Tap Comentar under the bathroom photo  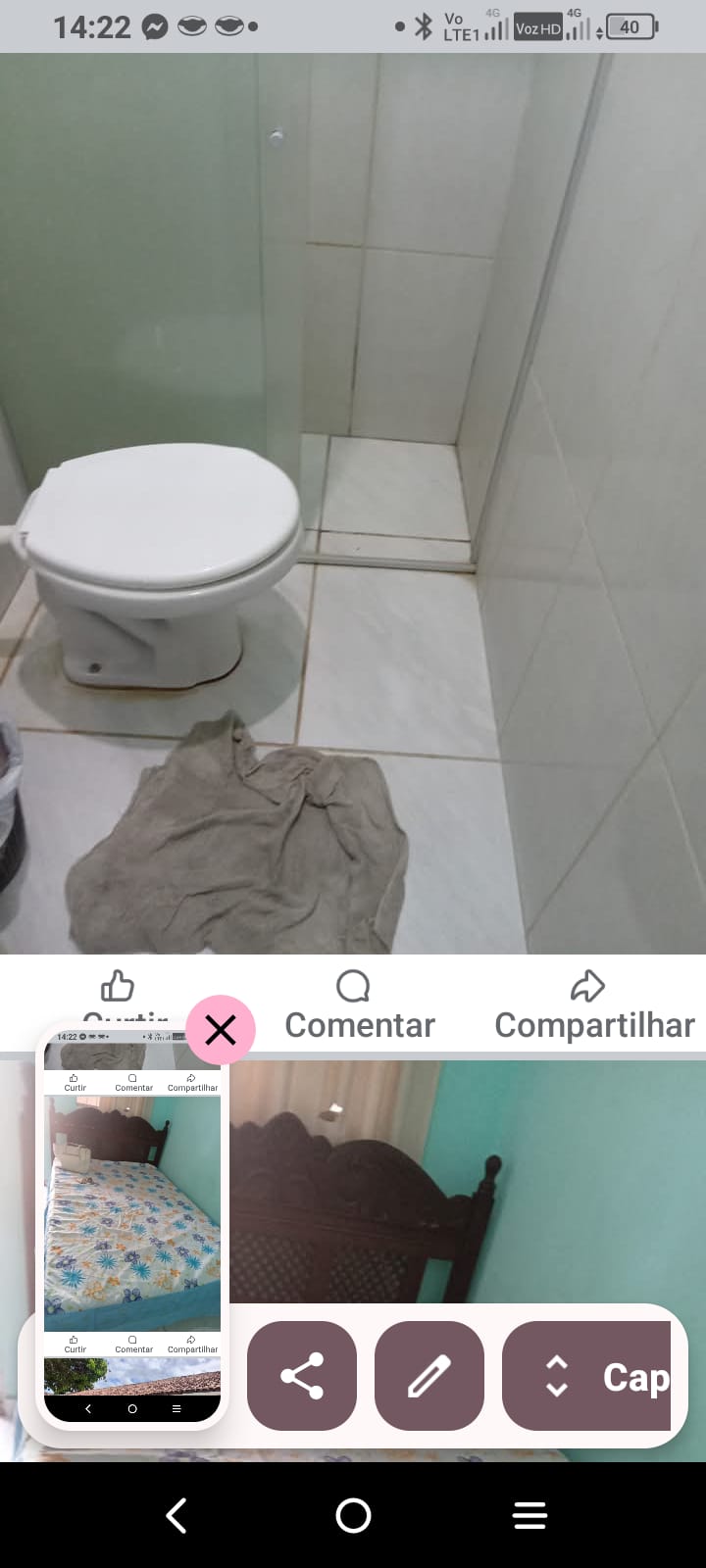359,1006
